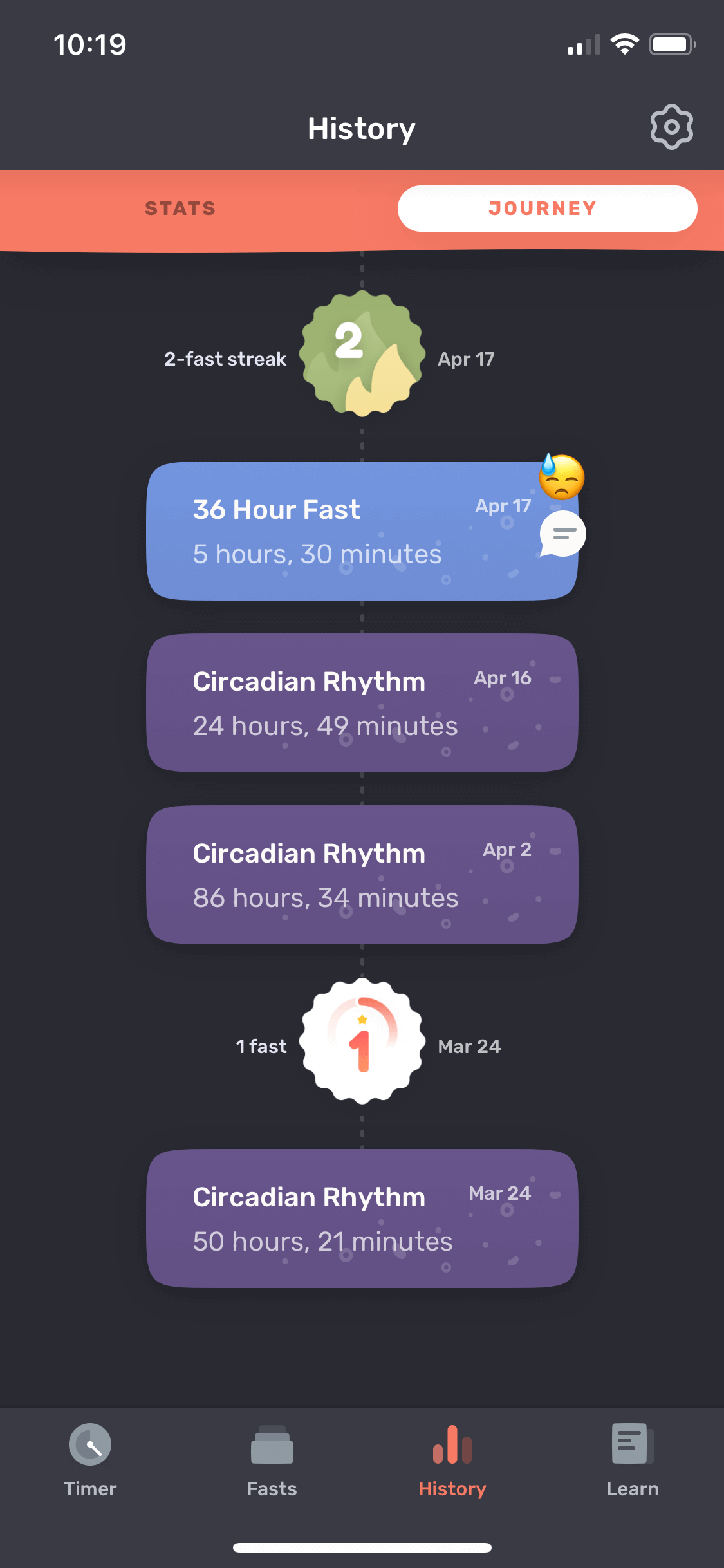The image size is (724, 1568).
Task: Tap the 2-fast streak badge
Action: [362, 353]
